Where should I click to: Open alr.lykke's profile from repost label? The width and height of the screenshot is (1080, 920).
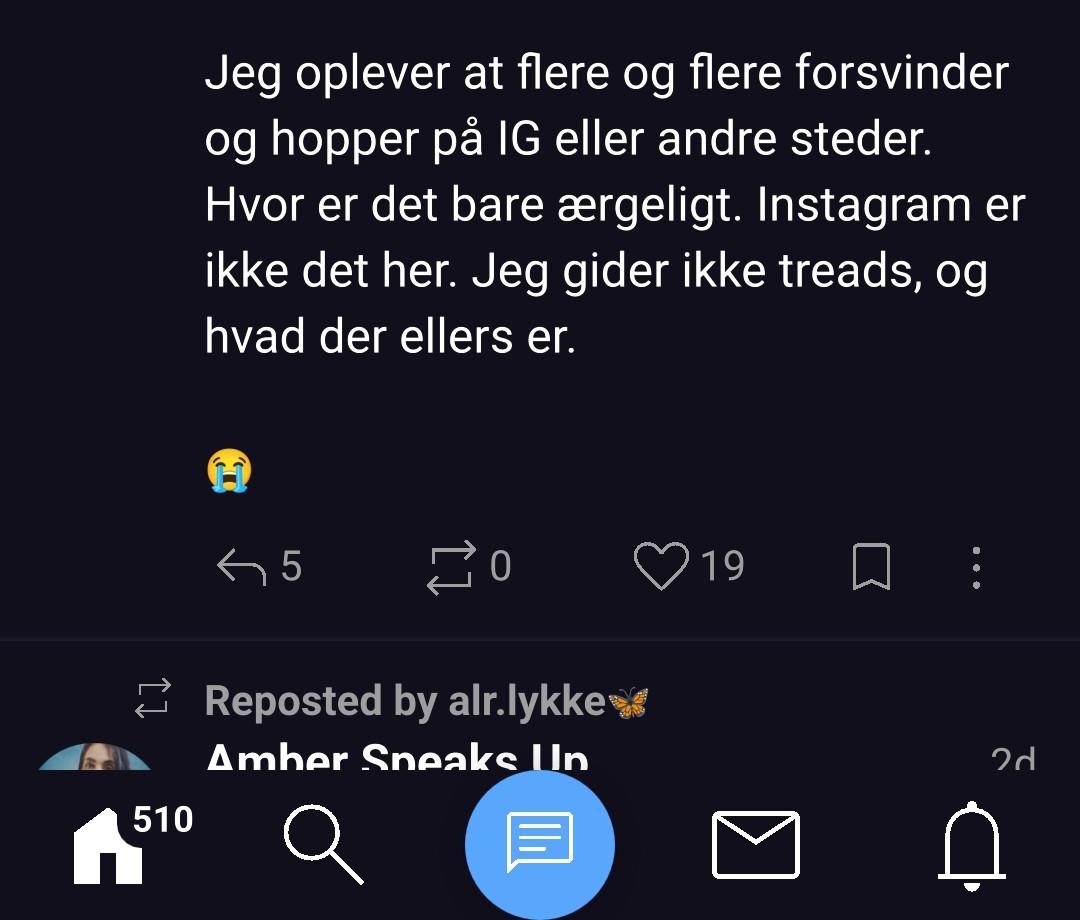520,701
